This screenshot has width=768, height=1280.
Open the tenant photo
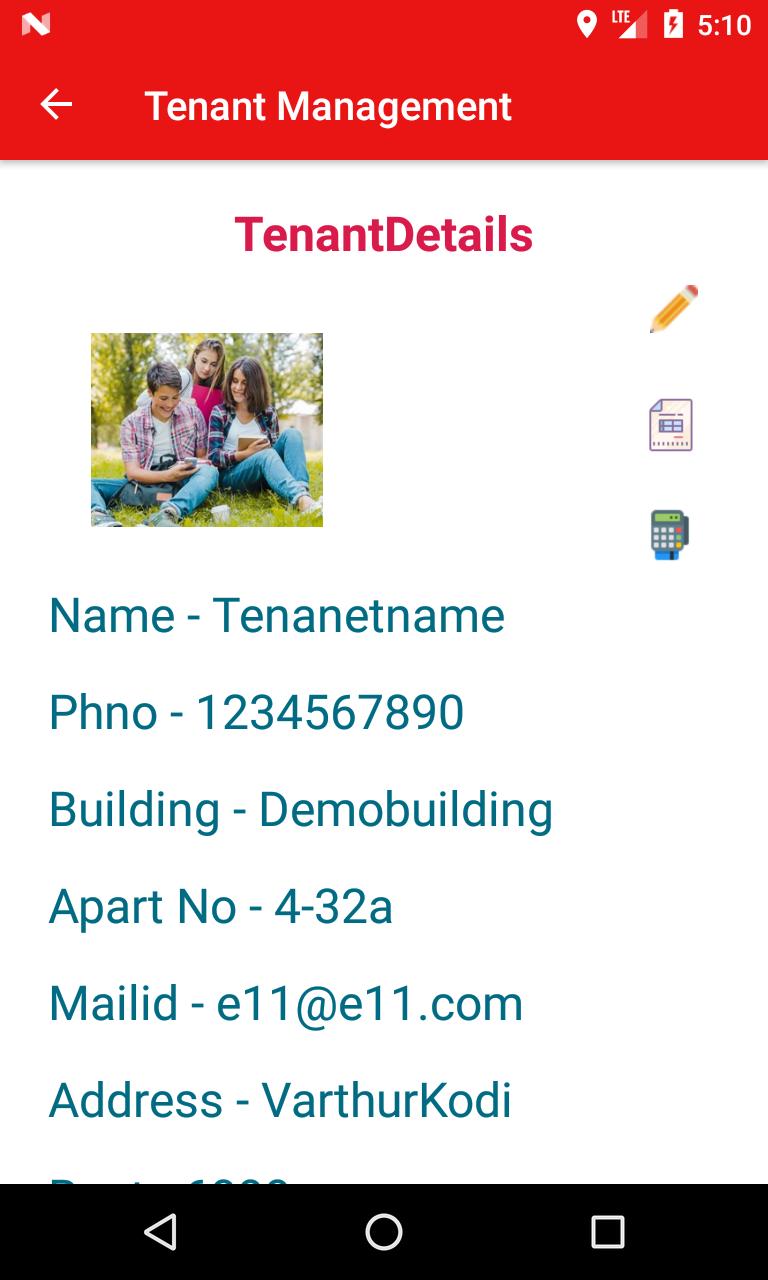207,430
